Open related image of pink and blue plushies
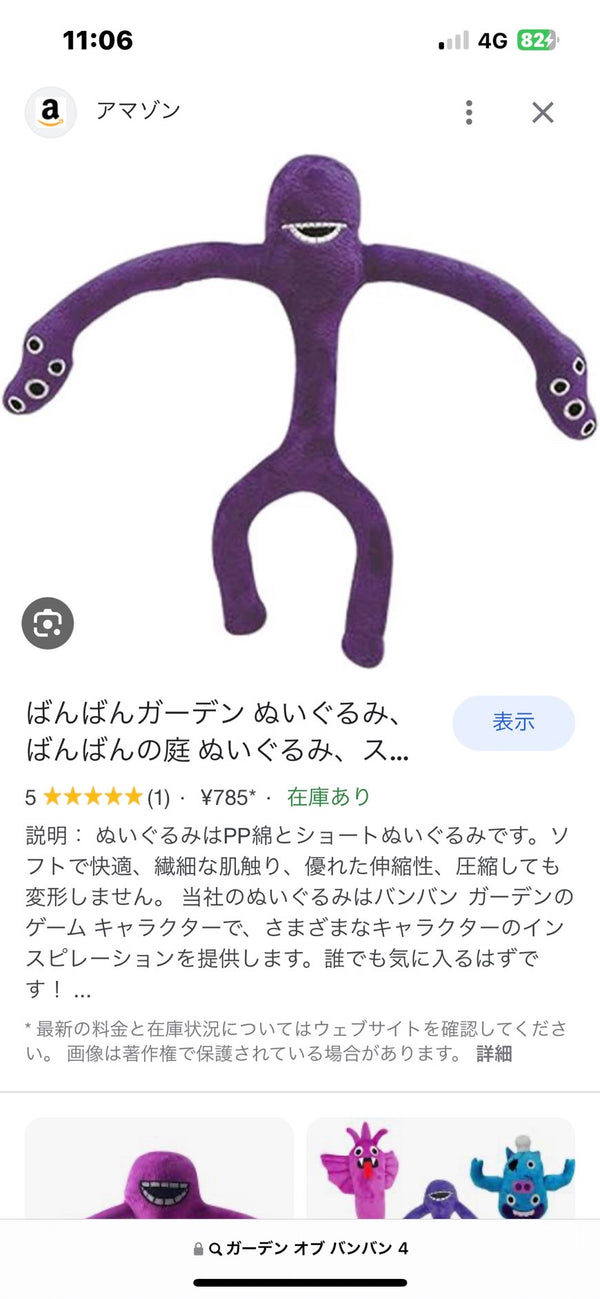Viewport: 600px width, 1299px height. (x=440, y=1168)
